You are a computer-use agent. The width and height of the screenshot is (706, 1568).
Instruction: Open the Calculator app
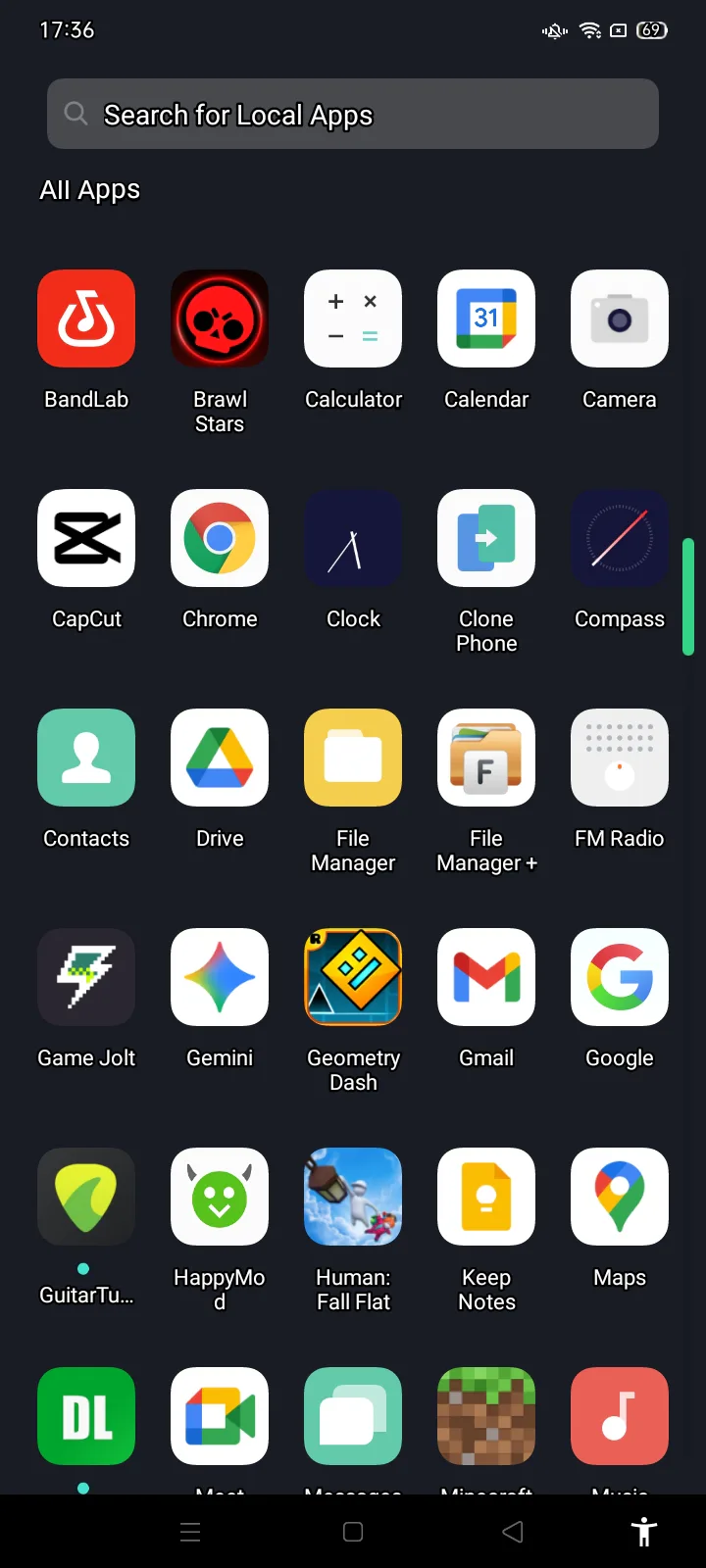[x=353, y=318]
